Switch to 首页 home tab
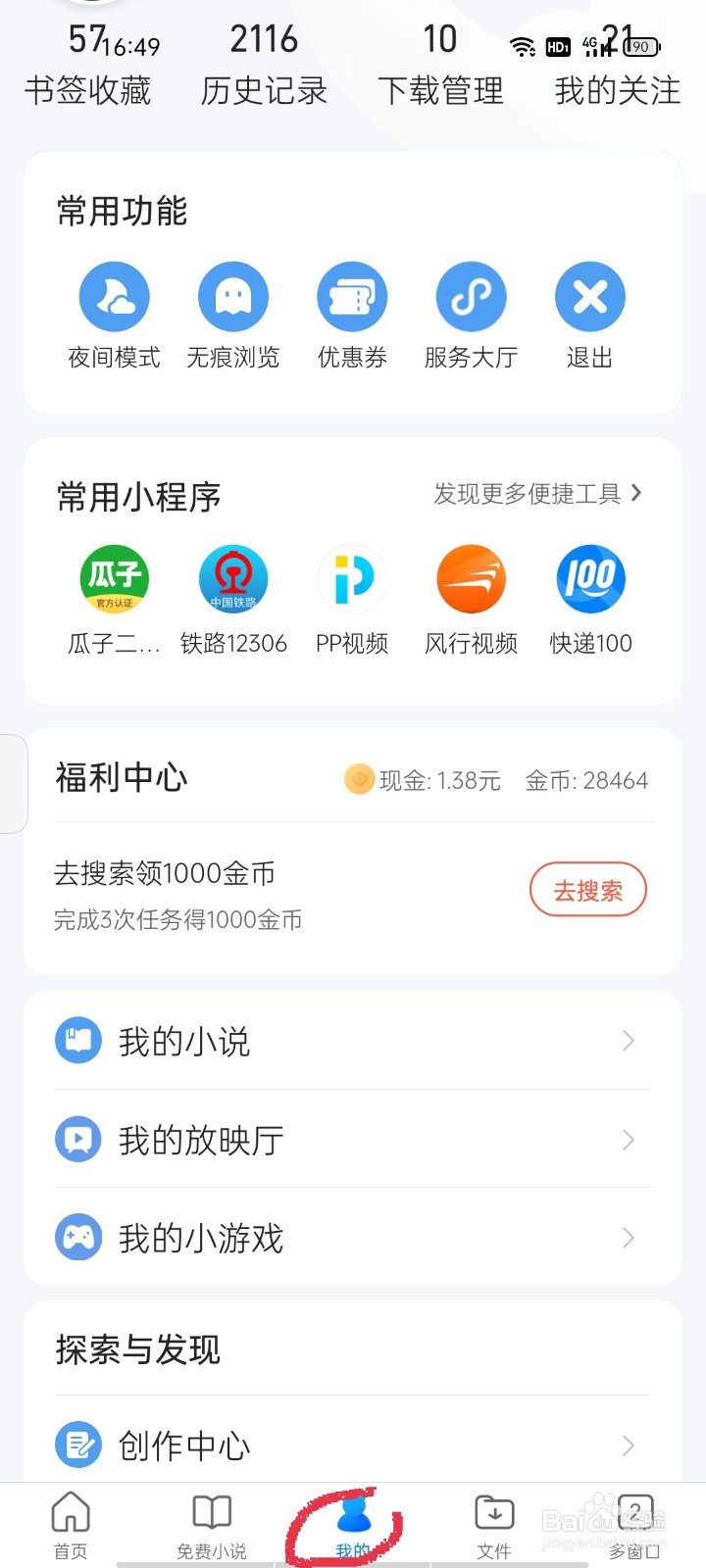Image resolution: width=706 pixels, height=1568 pixels. click(x=71, y=1526)
